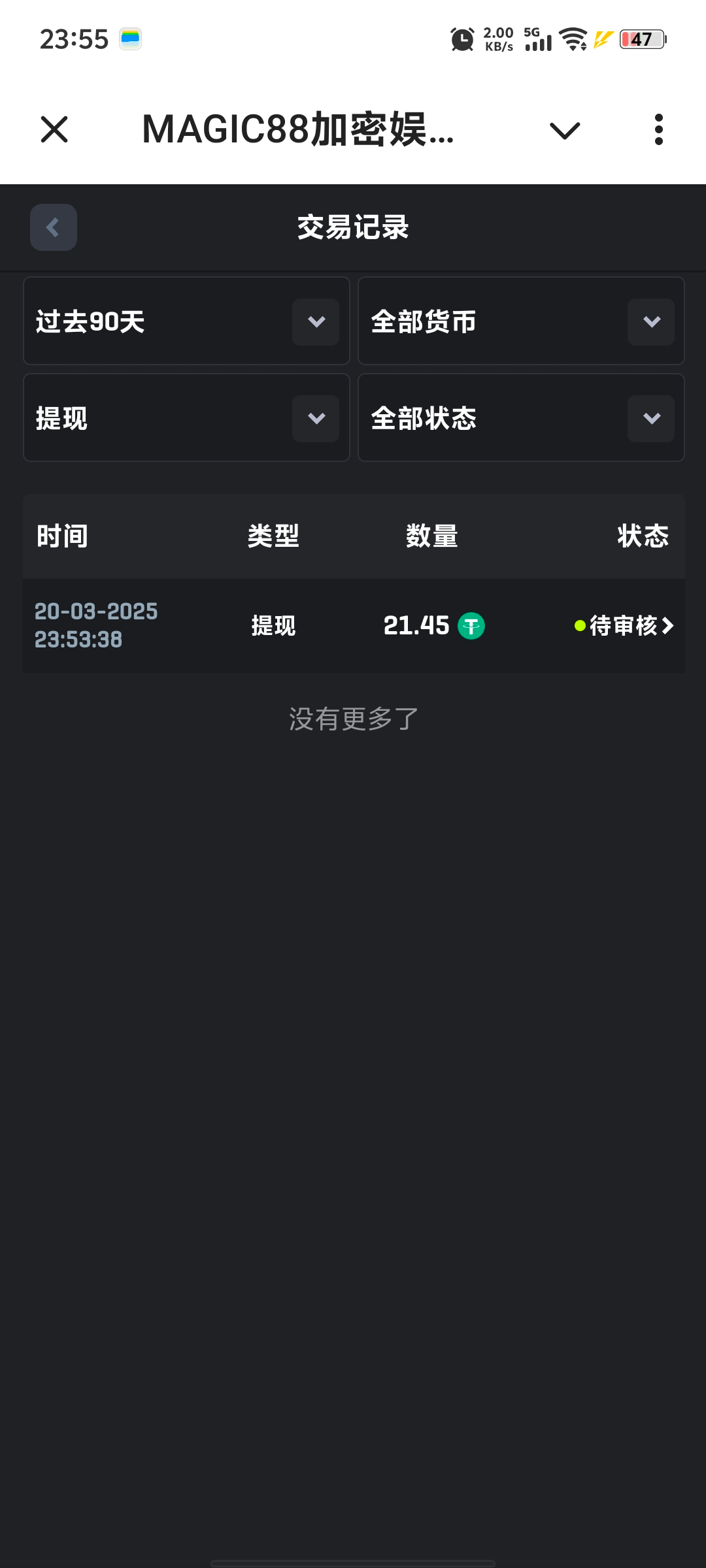This screenshot has height=1568, width=706.
Task: Tap the WiFi icon in the status bar
Action: point(573,39)
